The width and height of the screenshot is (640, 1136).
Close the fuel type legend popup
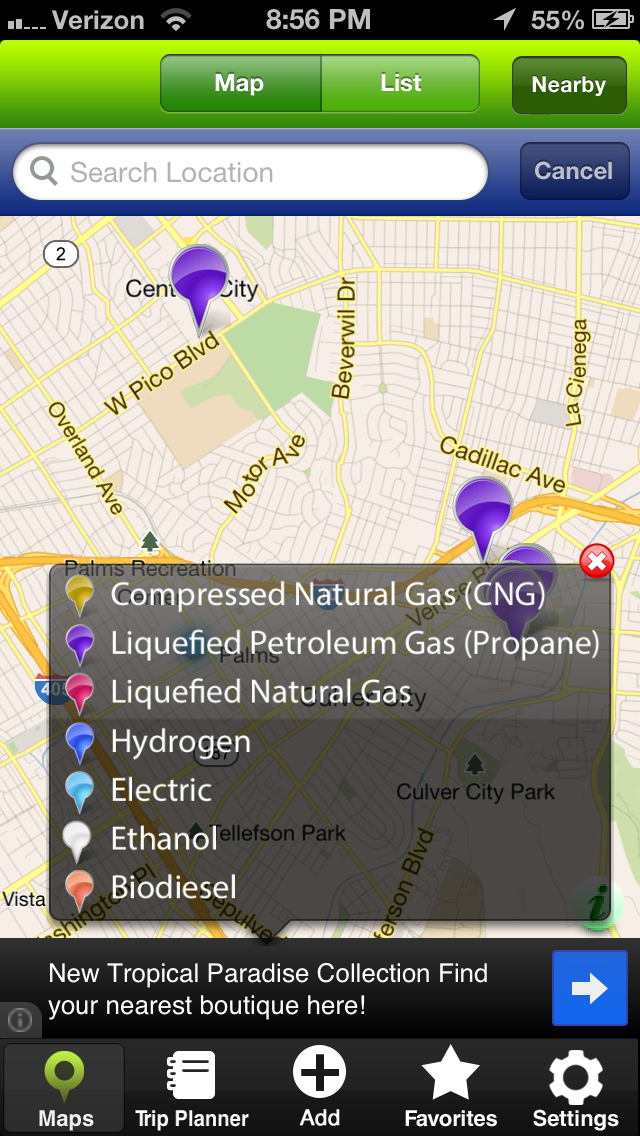[x=597, y=561]
